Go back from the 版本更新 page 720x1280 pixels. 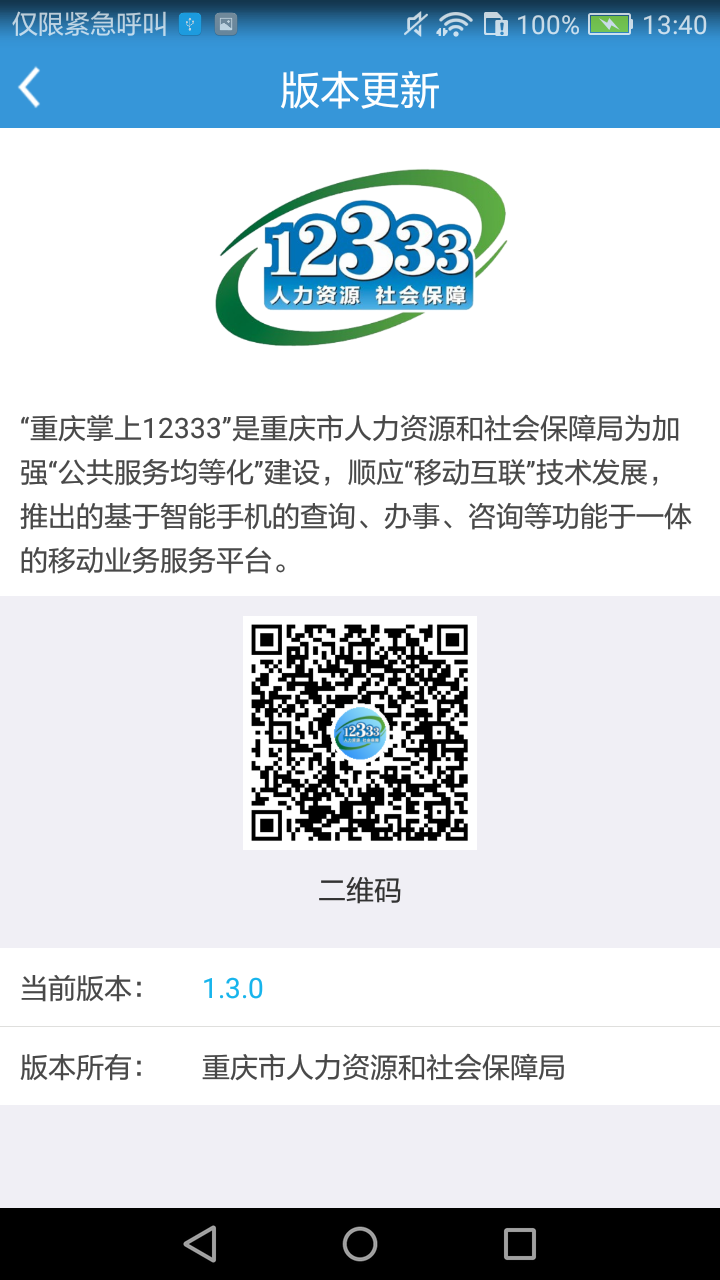click(30, 88)
